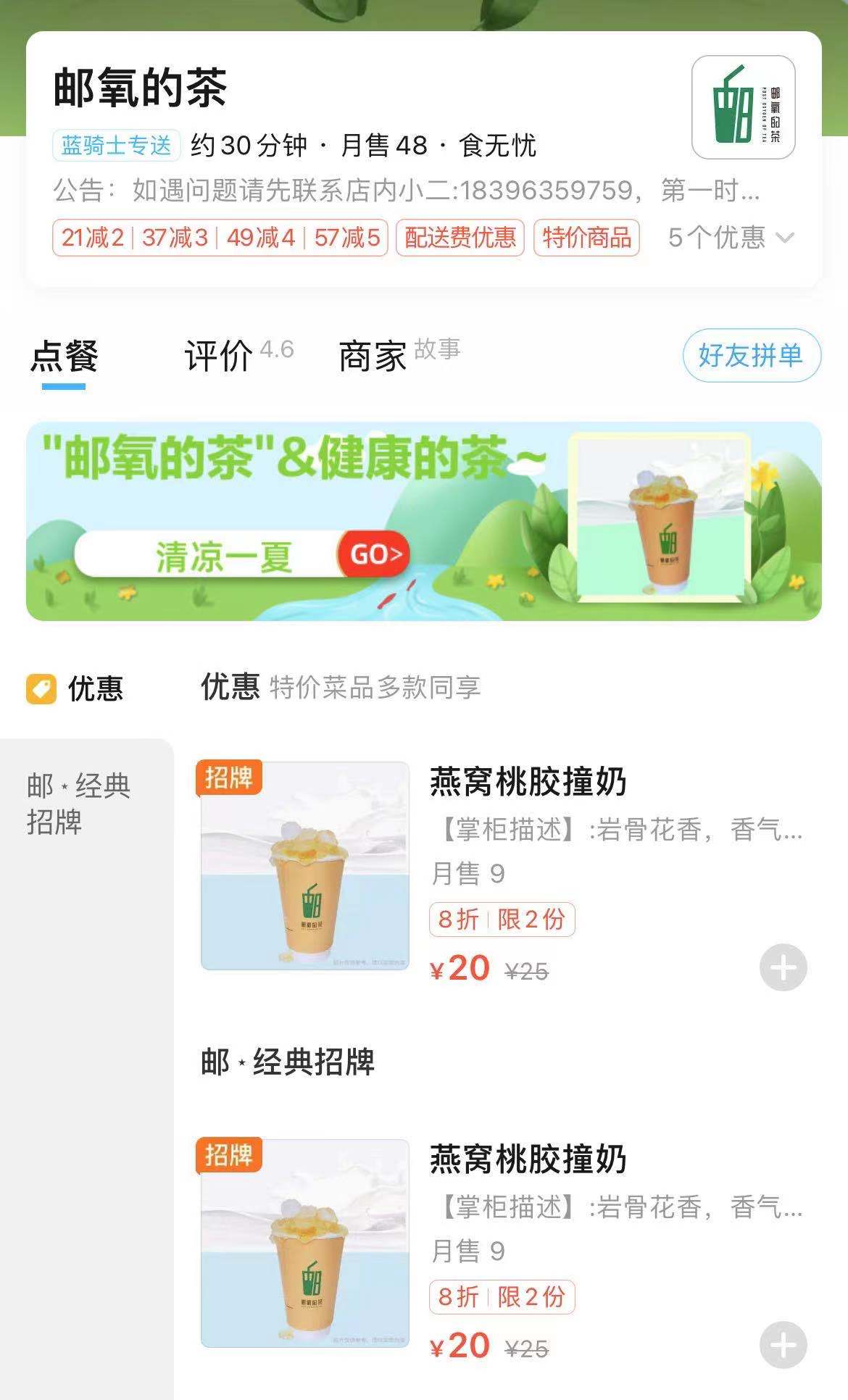View the 21减2 full-reduction coupon tag
Image resolution: width=848 pixels, height=1400 pixels.
click(x=93, y=238)
